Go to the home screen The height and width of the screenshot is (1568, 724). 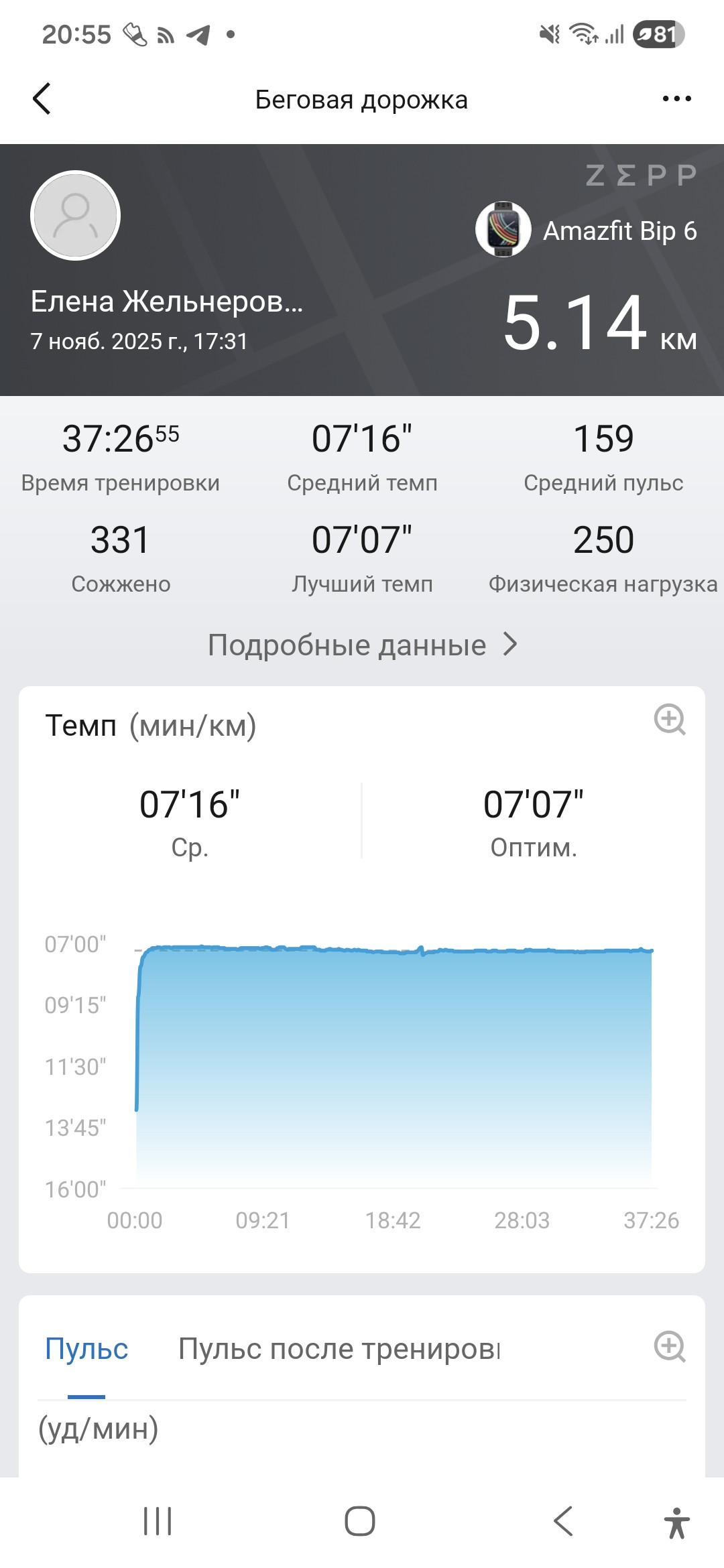(360, 1521)
